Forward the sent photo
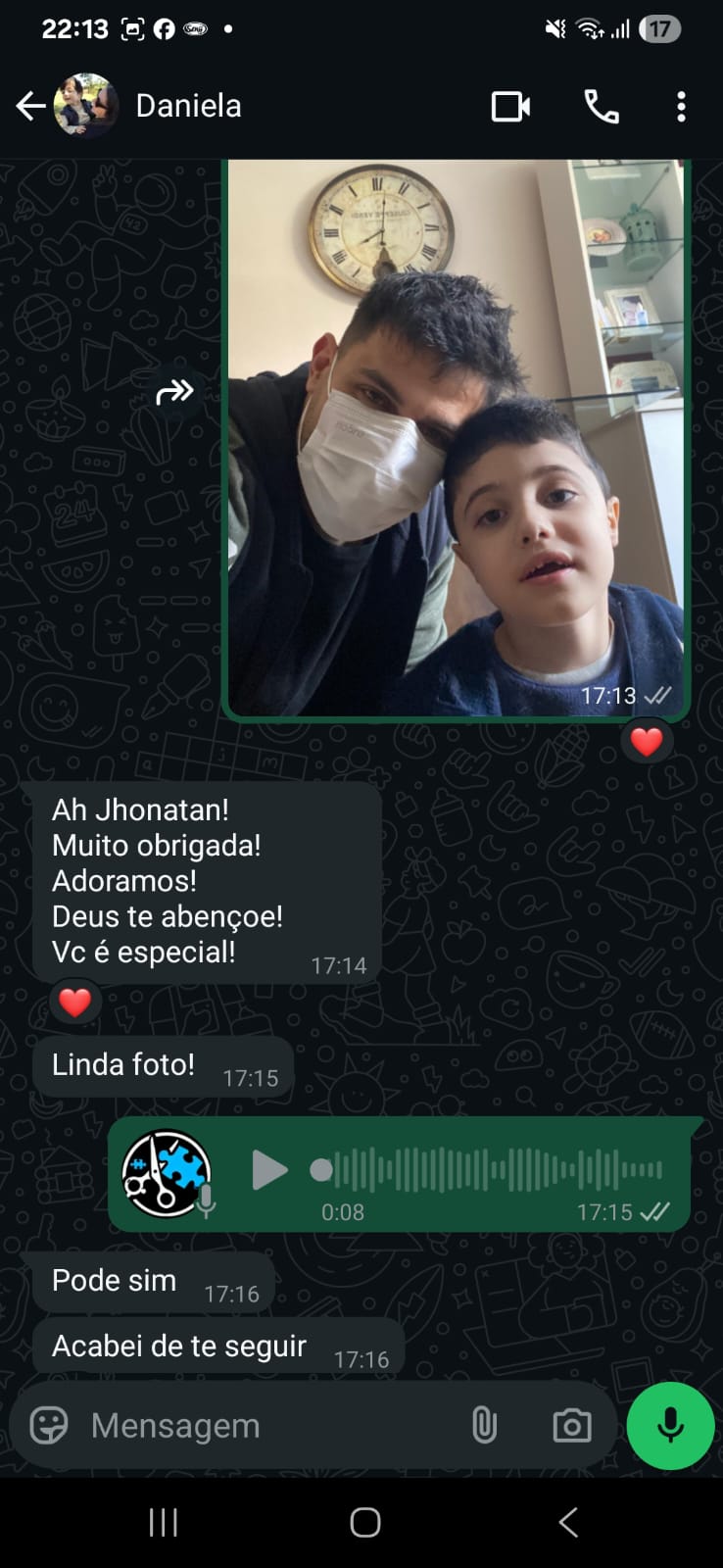 tap(174, 393)
